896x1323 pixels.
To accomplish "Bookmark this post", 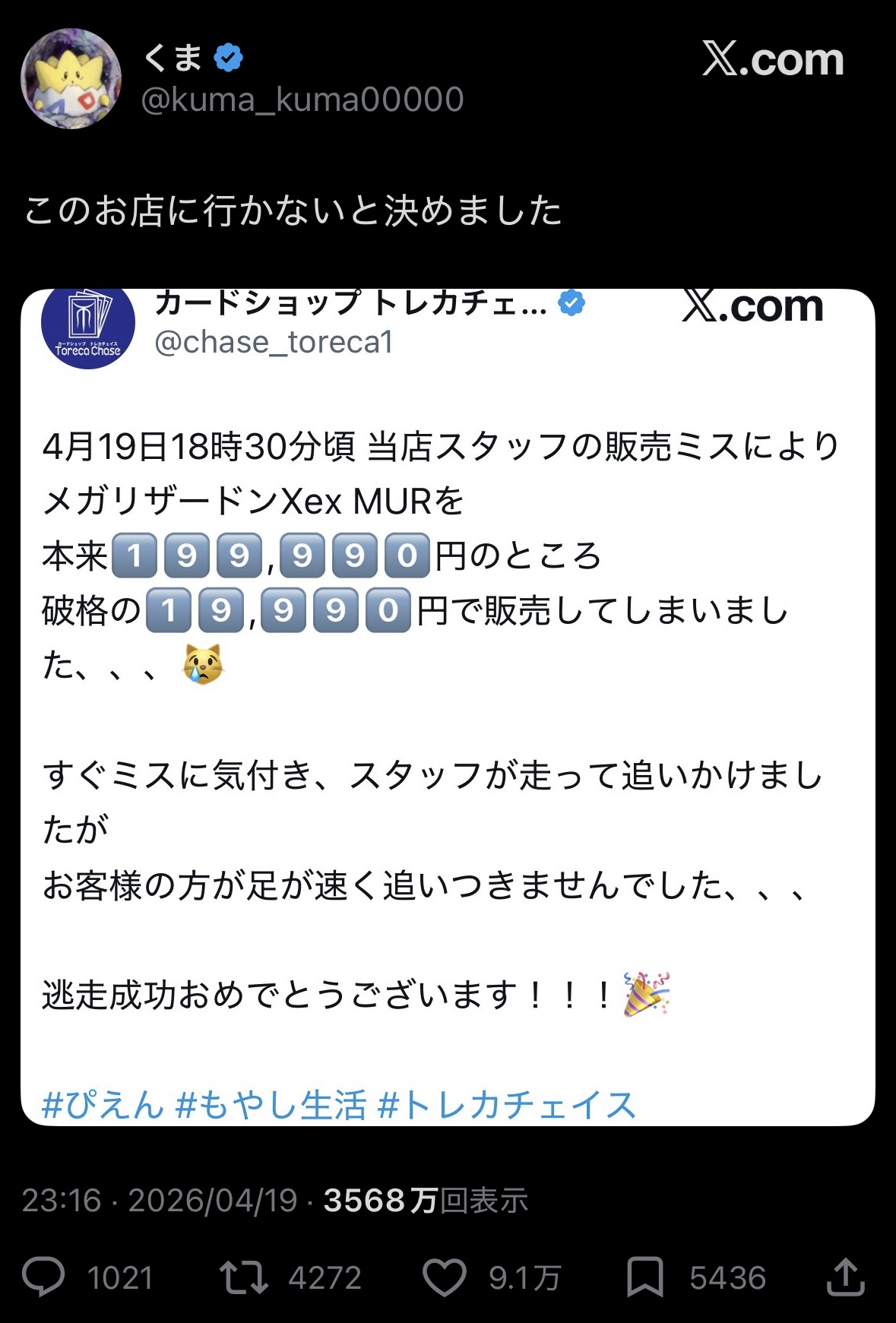I will pyautogui.click(x=644, y=1277).
